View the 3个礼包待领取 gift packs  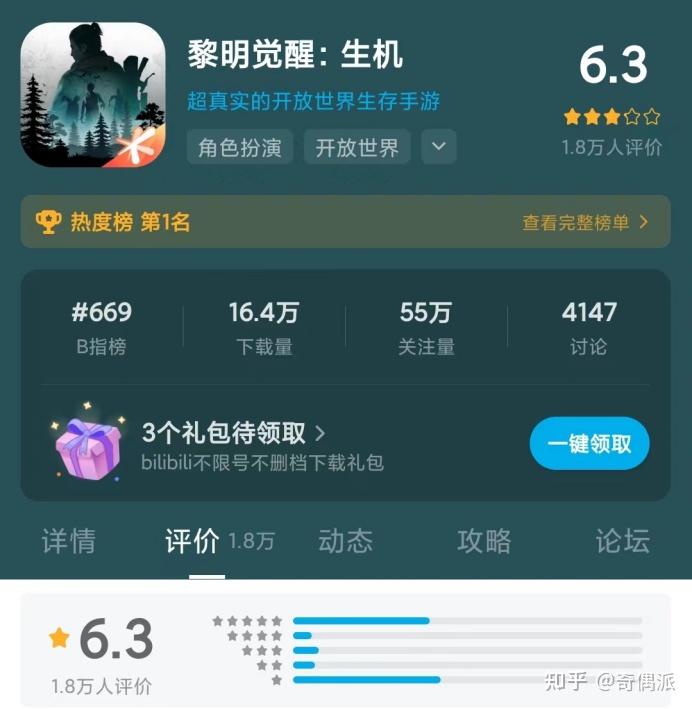pyautogui.click(x=234, y=433)
